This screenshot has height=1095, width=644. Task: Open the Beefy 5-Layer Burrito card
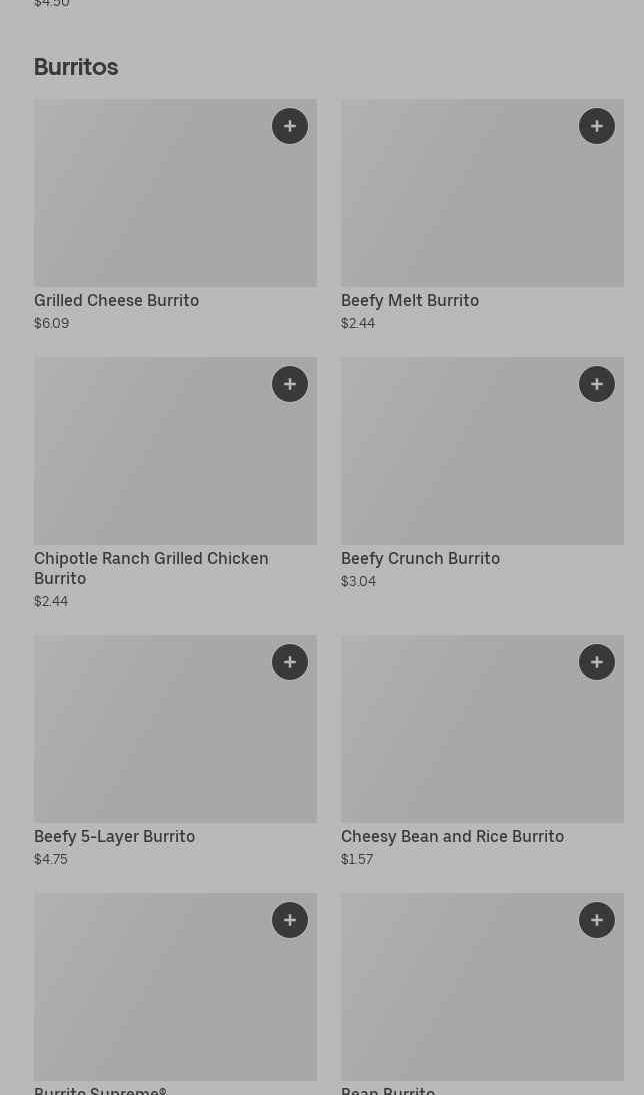tap(150, 740)
